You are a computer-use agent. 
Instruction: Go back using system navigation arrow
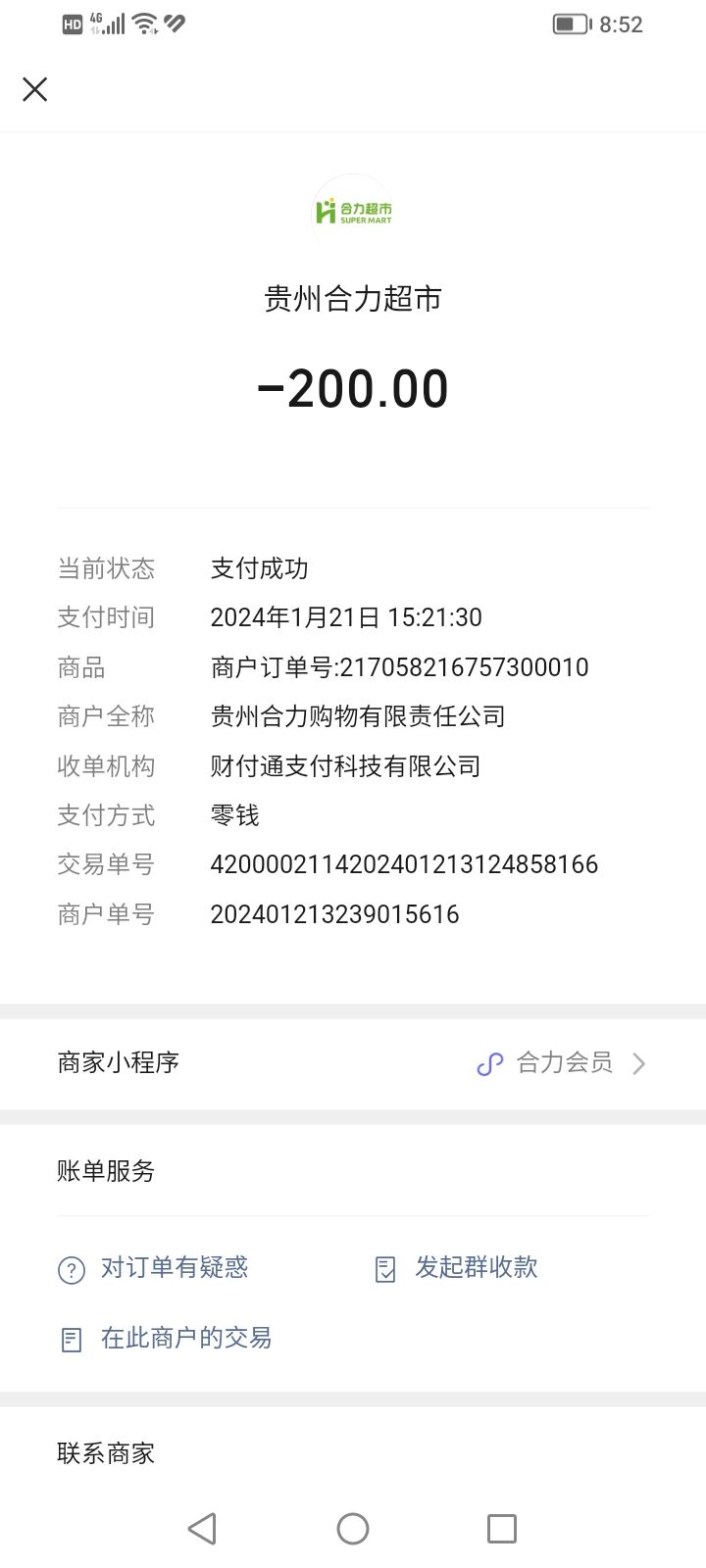coord(202,1529)
